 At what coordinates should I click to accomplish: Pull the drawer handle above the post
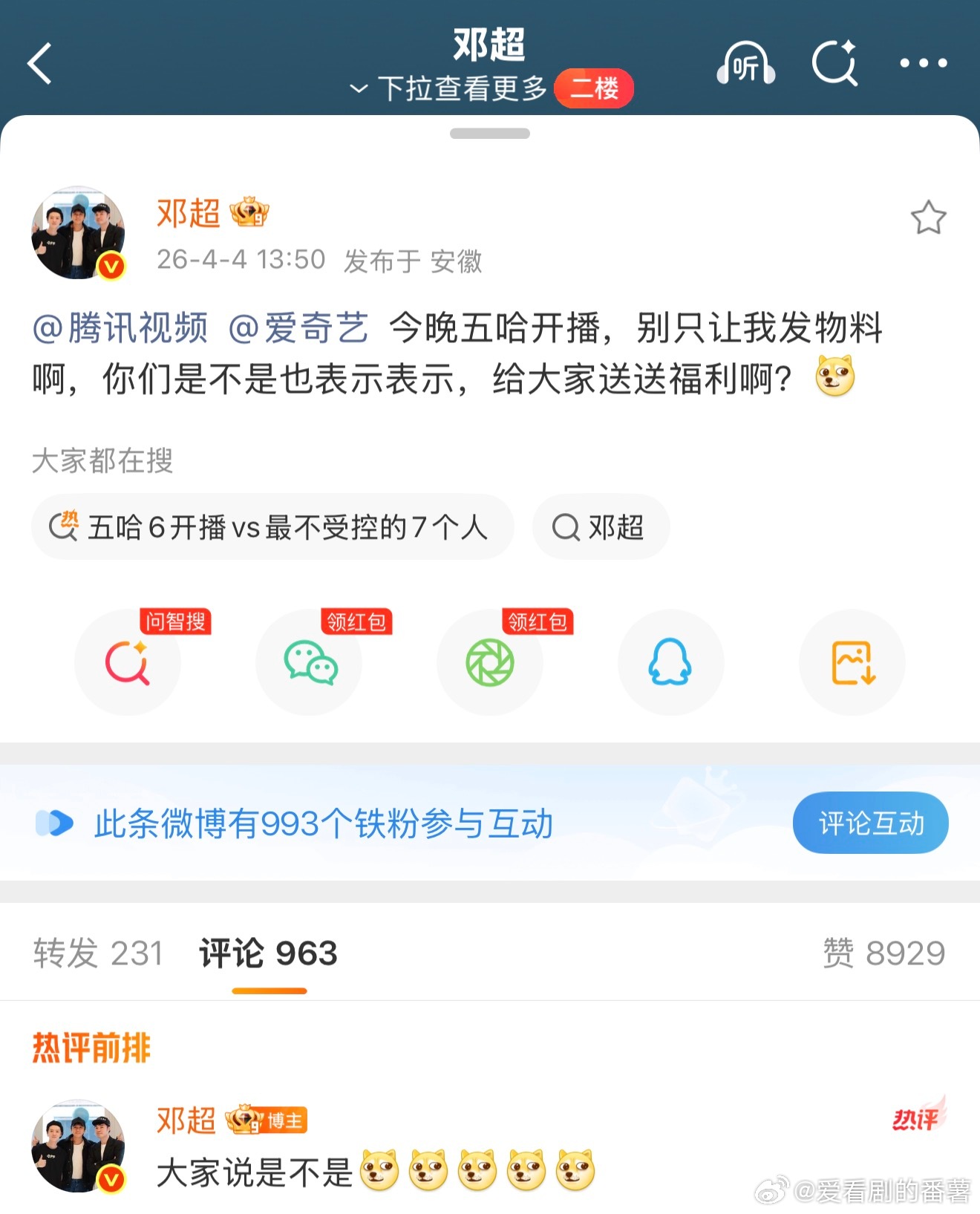point(489,134)
